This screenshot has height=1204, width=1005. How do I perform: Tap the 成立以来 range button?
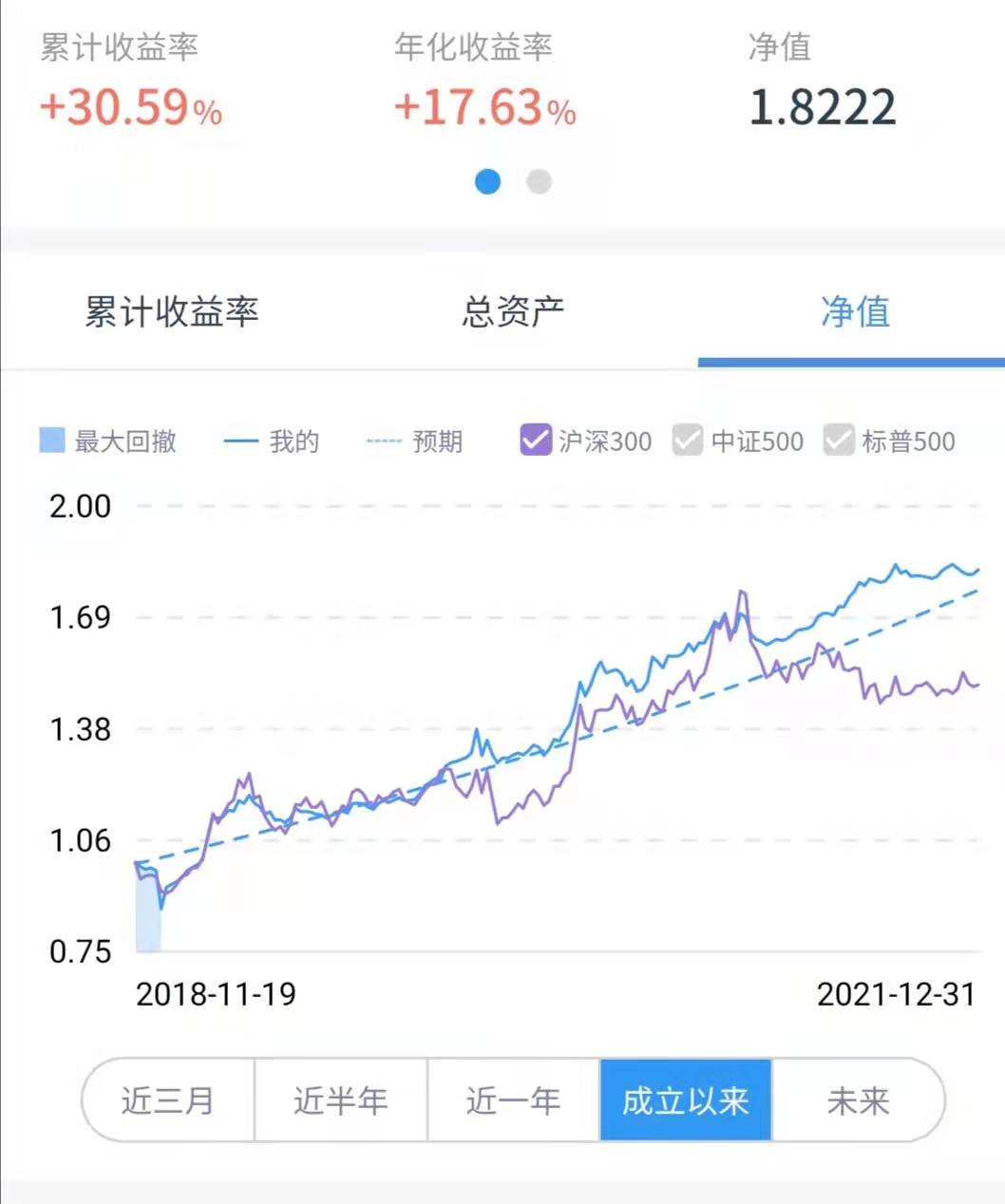pyautogui.click(x=685, y=1101)
